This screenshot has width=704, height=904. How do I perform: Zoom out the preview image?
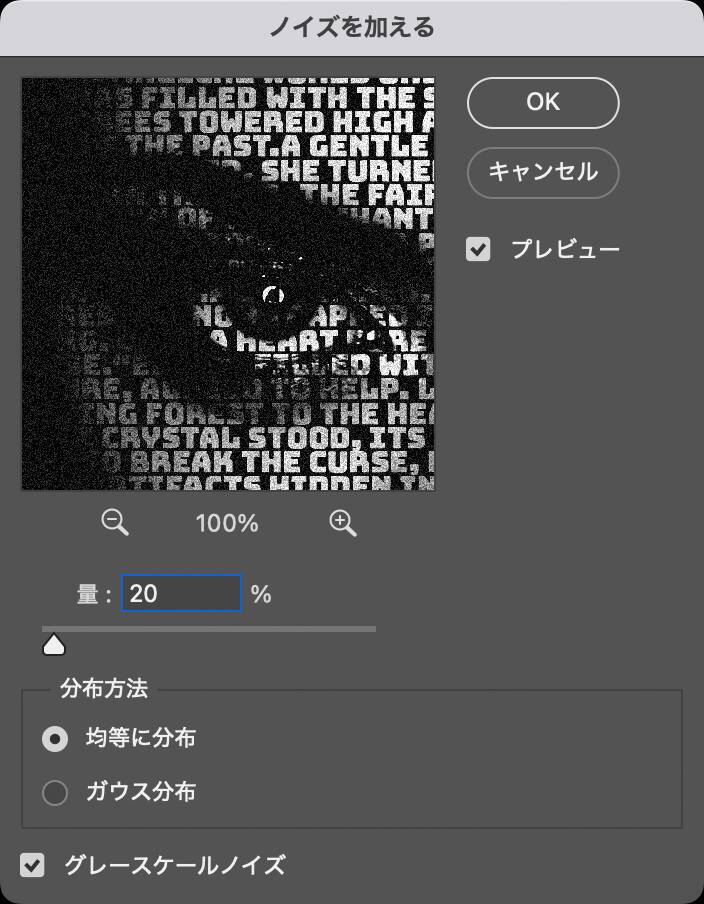click(x=116, y=523)
